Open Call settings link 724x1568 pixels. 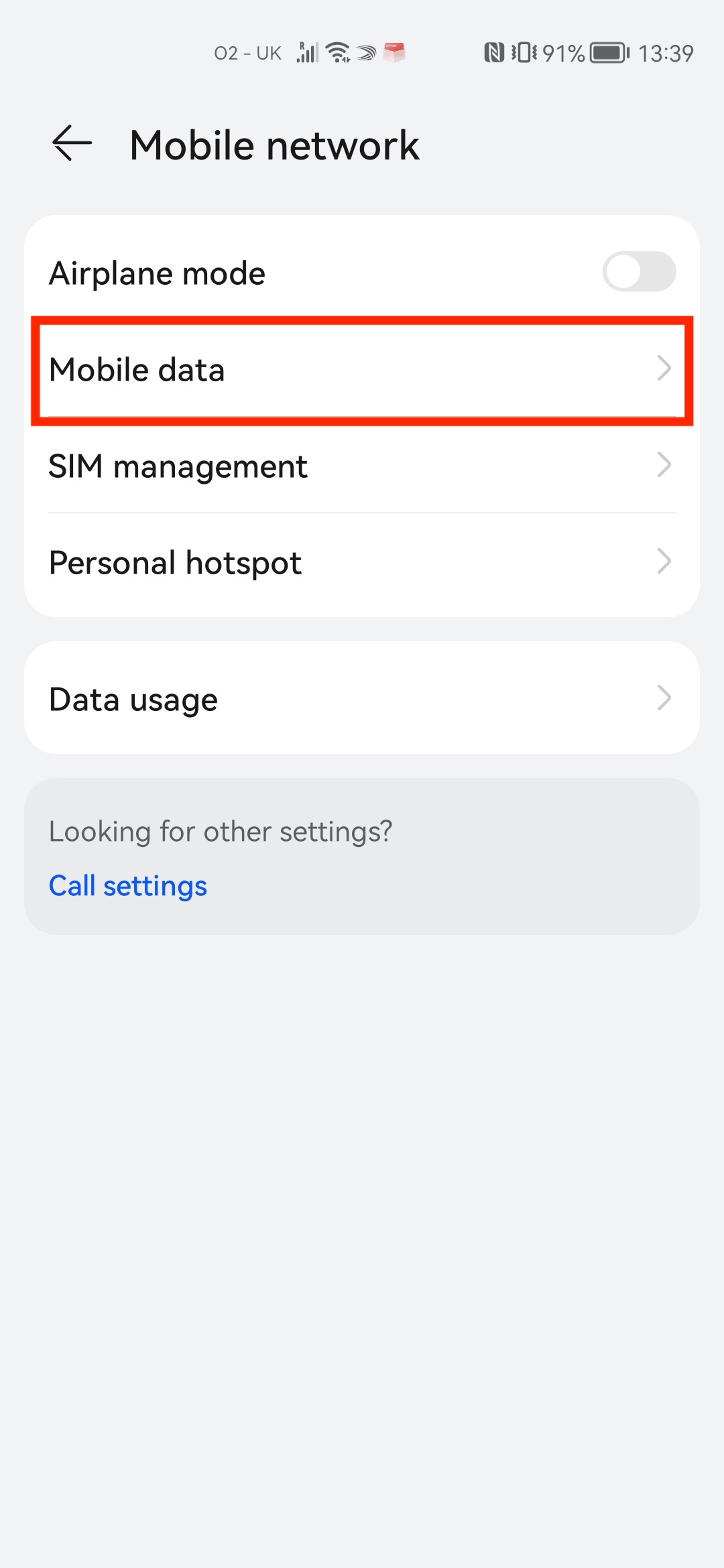(x=127, y=885)
